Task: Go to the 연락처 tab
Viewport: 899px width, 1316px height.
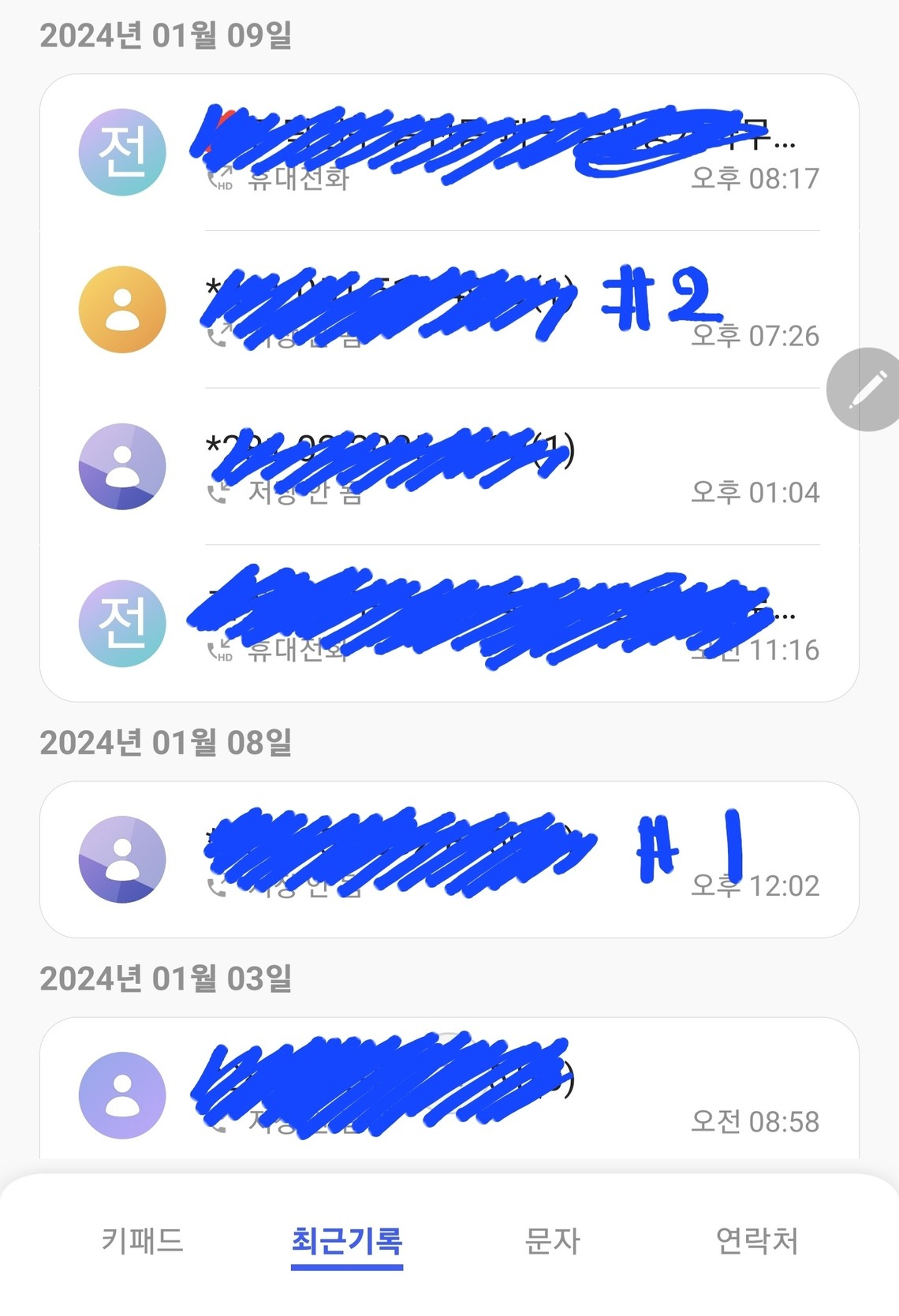Action: [x=756, y=1240]
